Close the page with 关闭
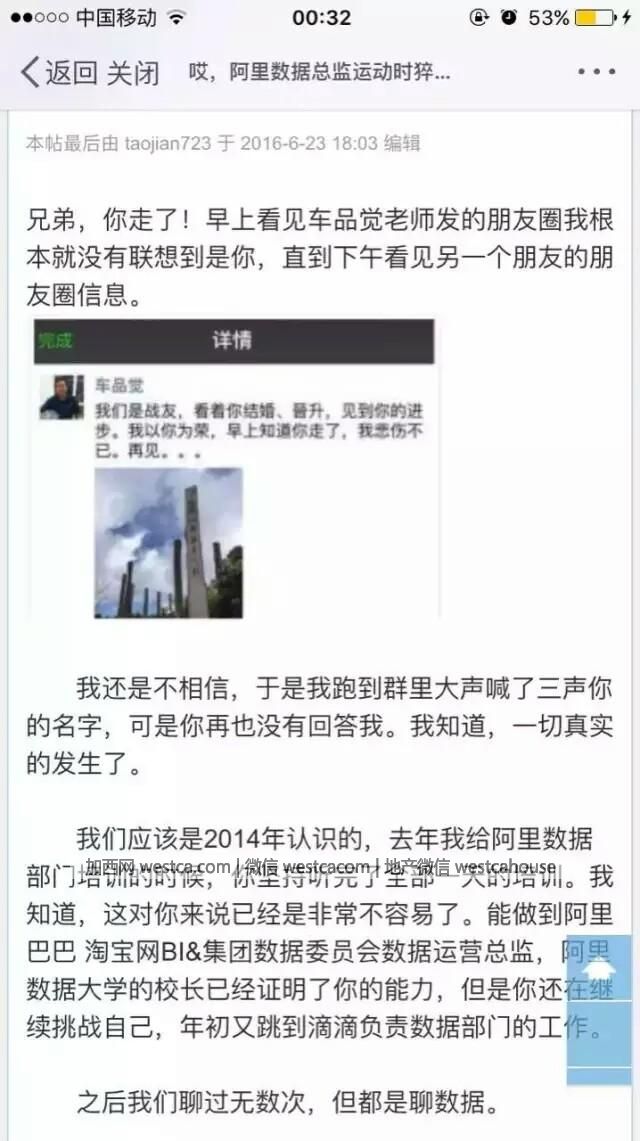 (133, 72)
